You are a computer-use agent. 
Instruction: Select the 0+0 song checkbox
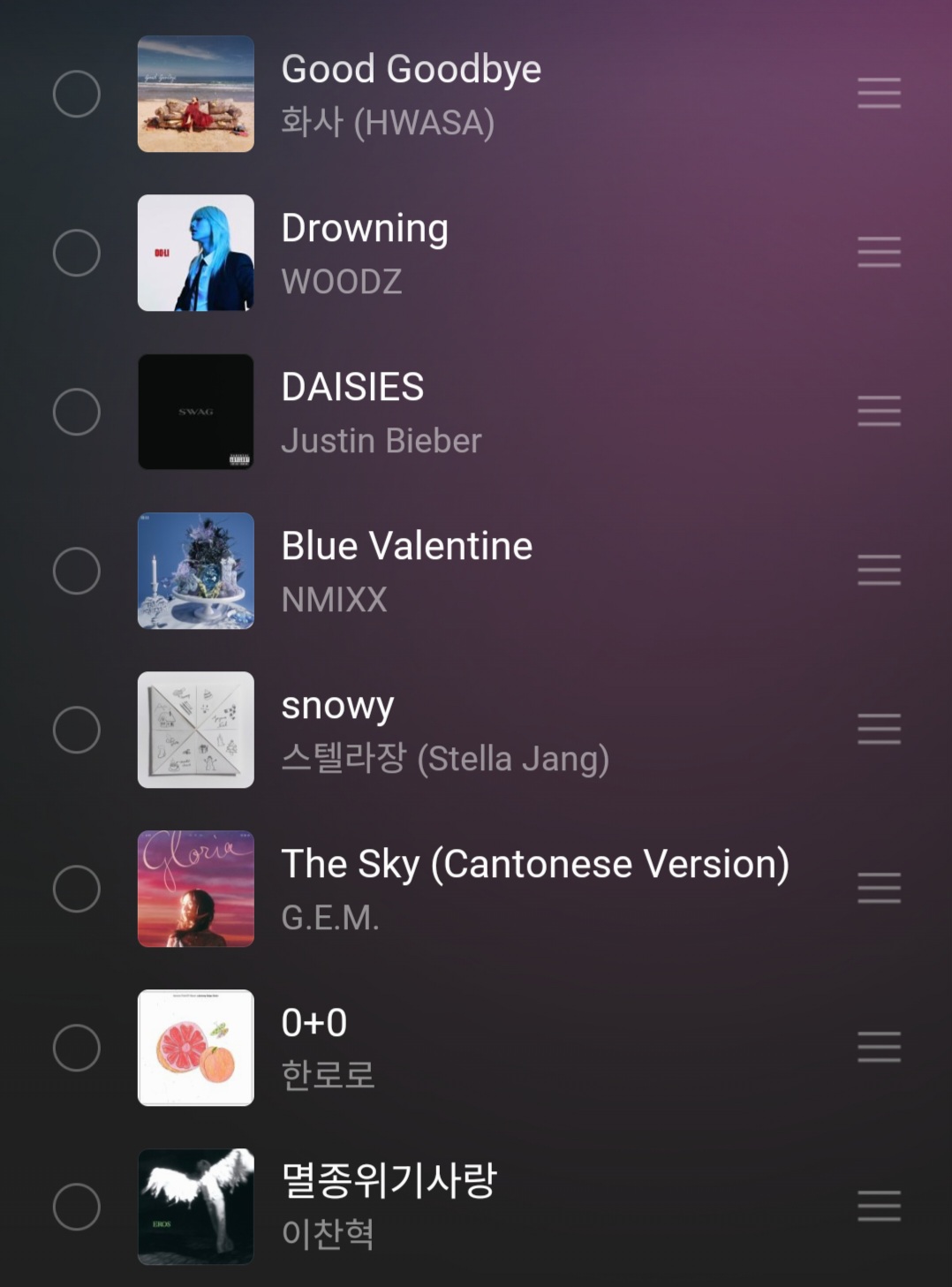77,1048
